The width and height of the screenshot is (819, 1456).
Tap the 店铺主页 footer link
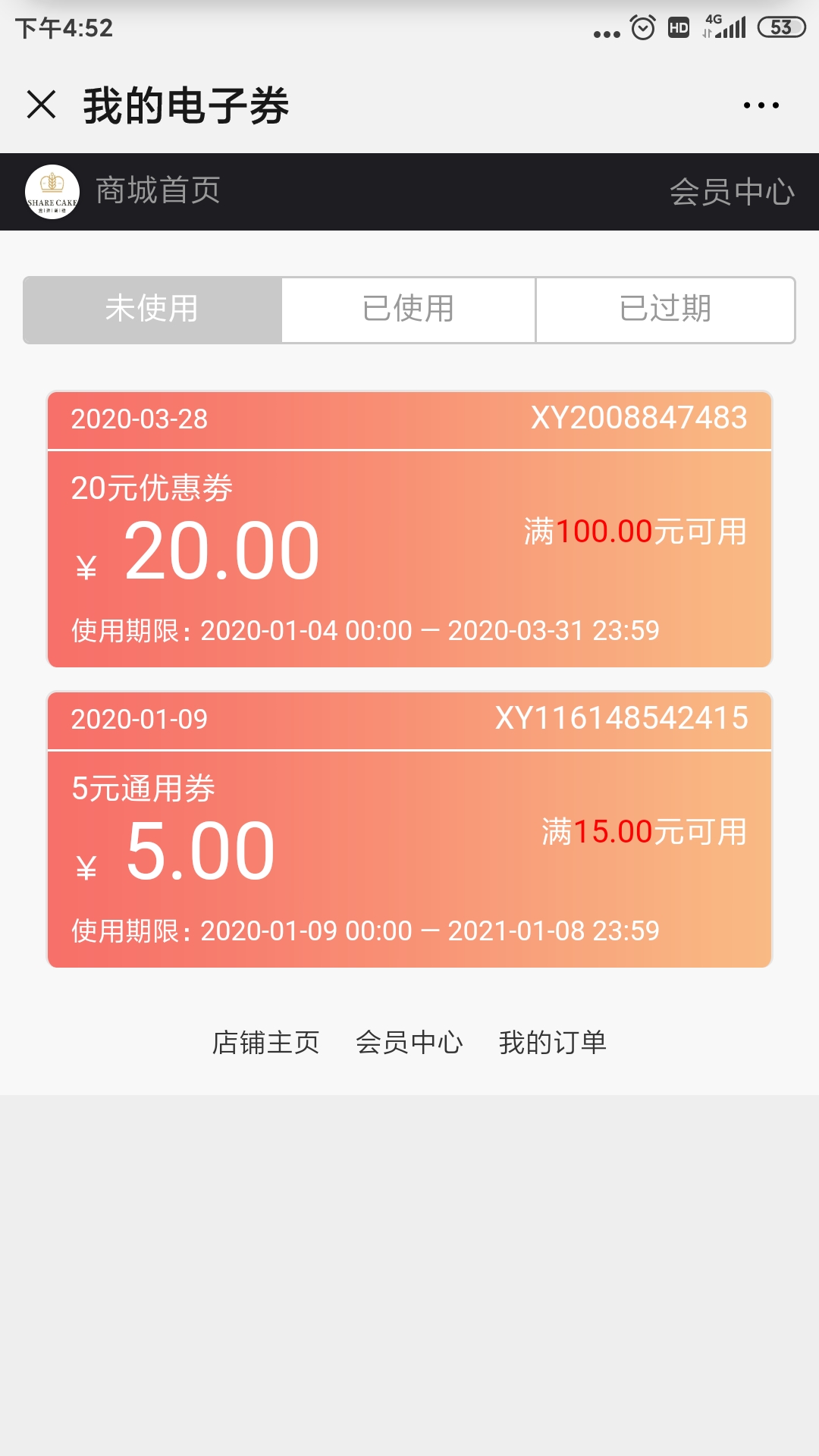coord(266,1043)
